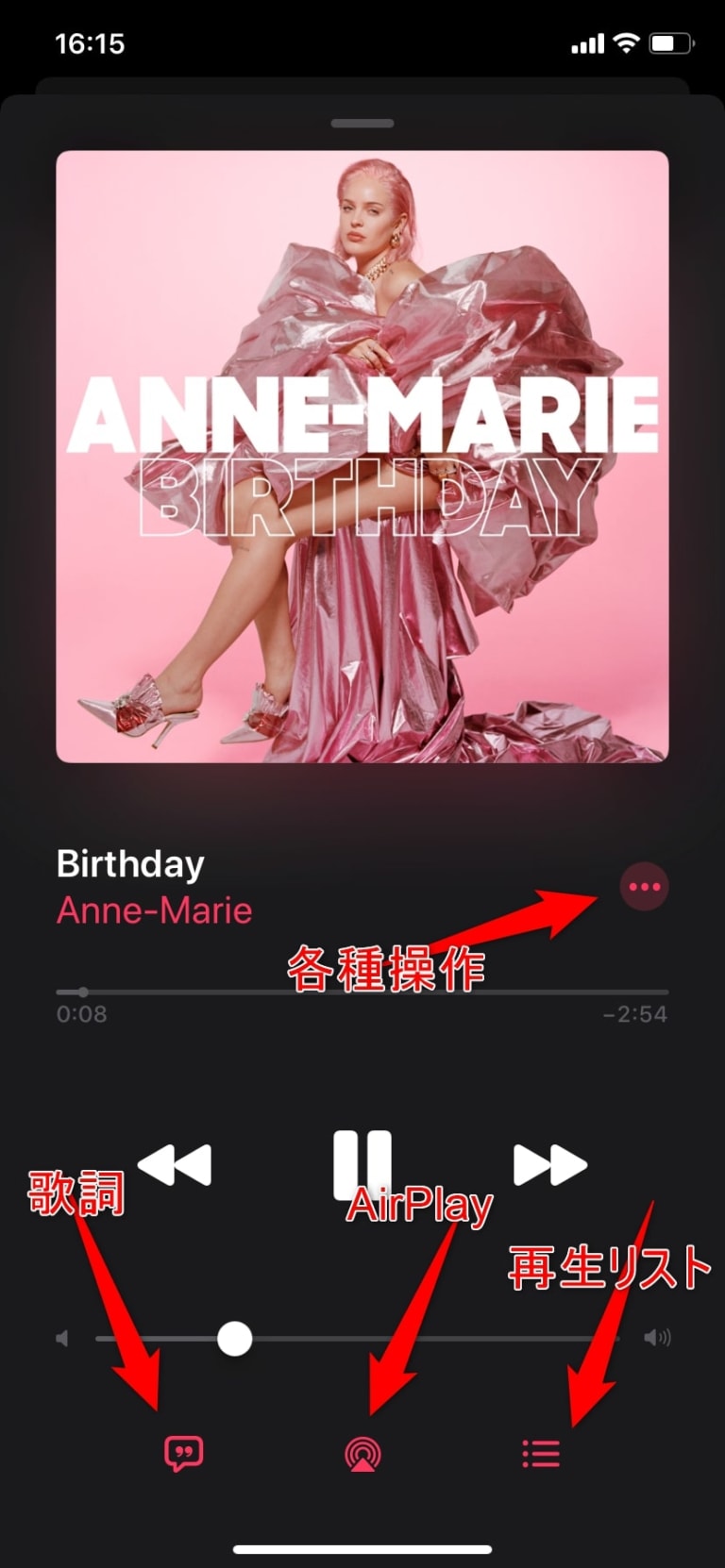This screenshot has height=1568, width=725.
Task: Tap the song title Birthday
Action: [x=129, y=863]
